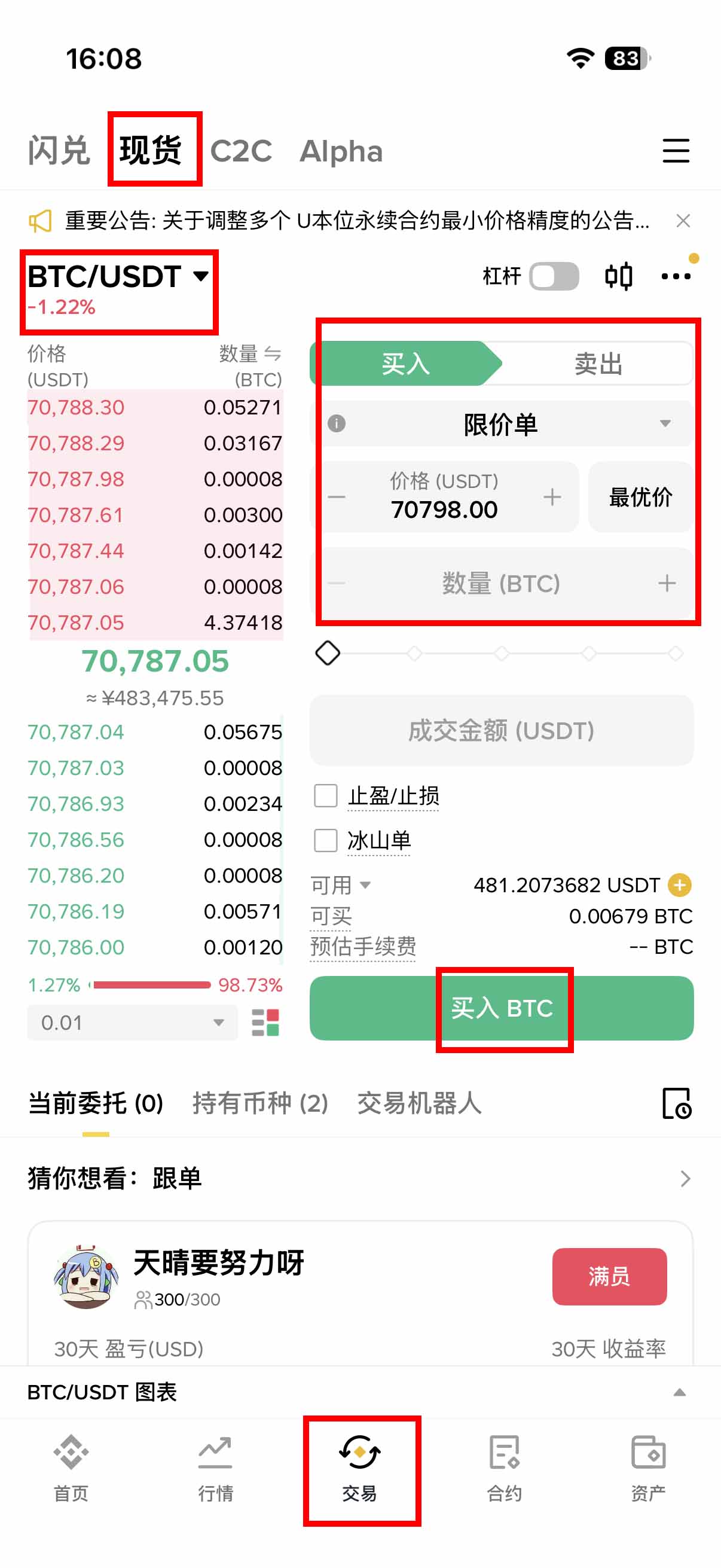Tap the 买入 BTC button
This screenshot has height=1568, width=721.
(x=502, y=1008)
